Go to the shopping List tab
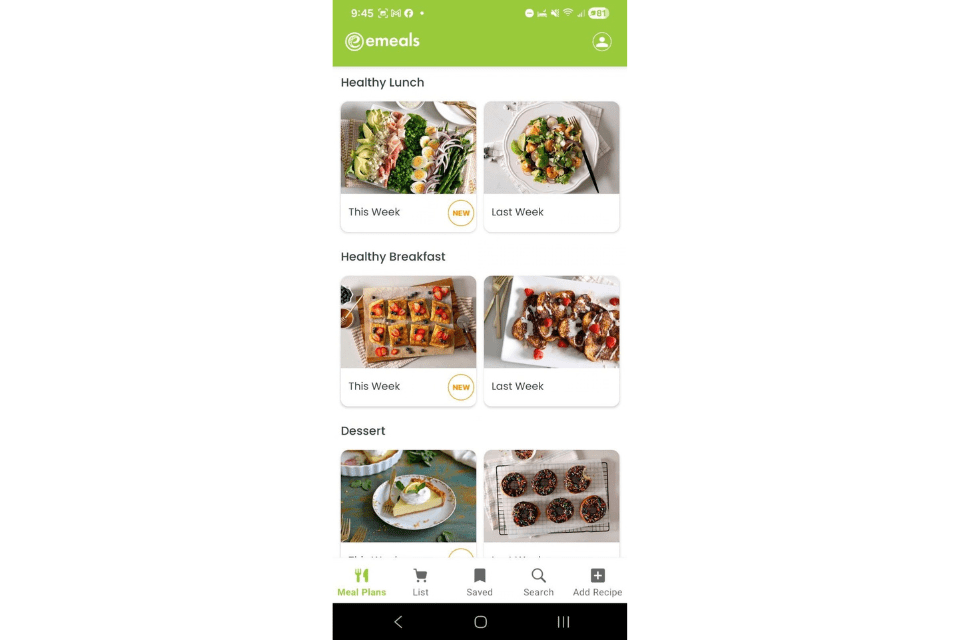 (420, 582)
